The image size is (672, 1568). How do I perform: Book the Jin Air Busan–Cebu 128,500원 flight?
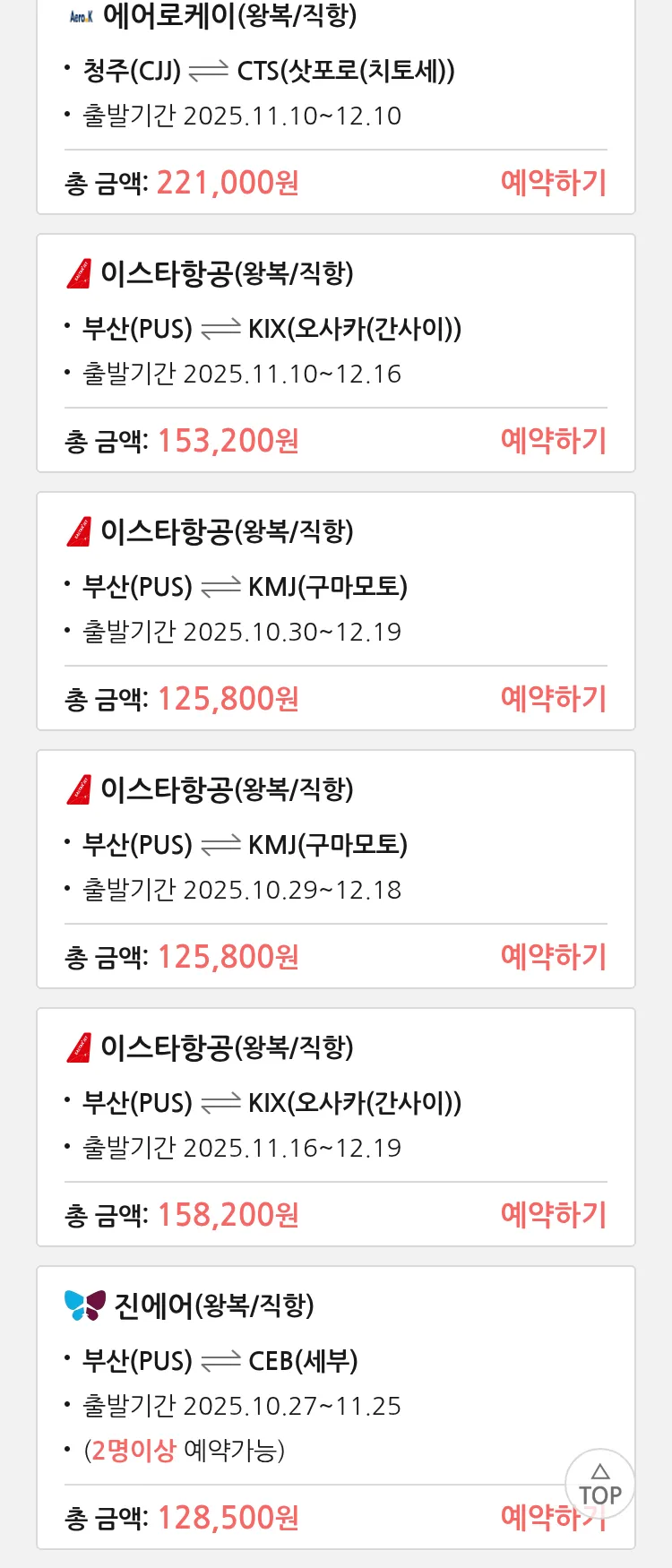click(x=533, y=1518)
